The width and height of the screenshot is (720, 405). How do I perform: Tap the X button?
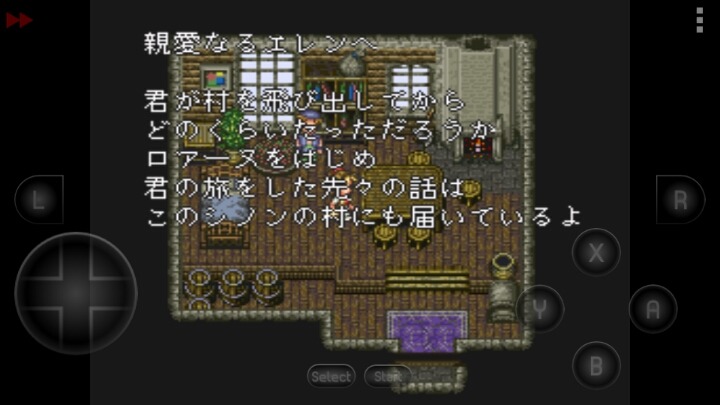(596, 252)
